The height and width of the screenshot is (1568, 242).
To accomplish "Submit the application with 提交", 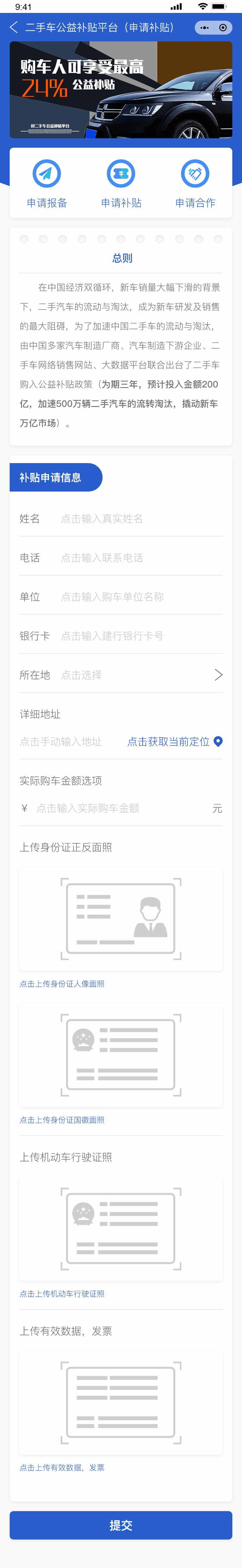I will [x=121, y=1525].
